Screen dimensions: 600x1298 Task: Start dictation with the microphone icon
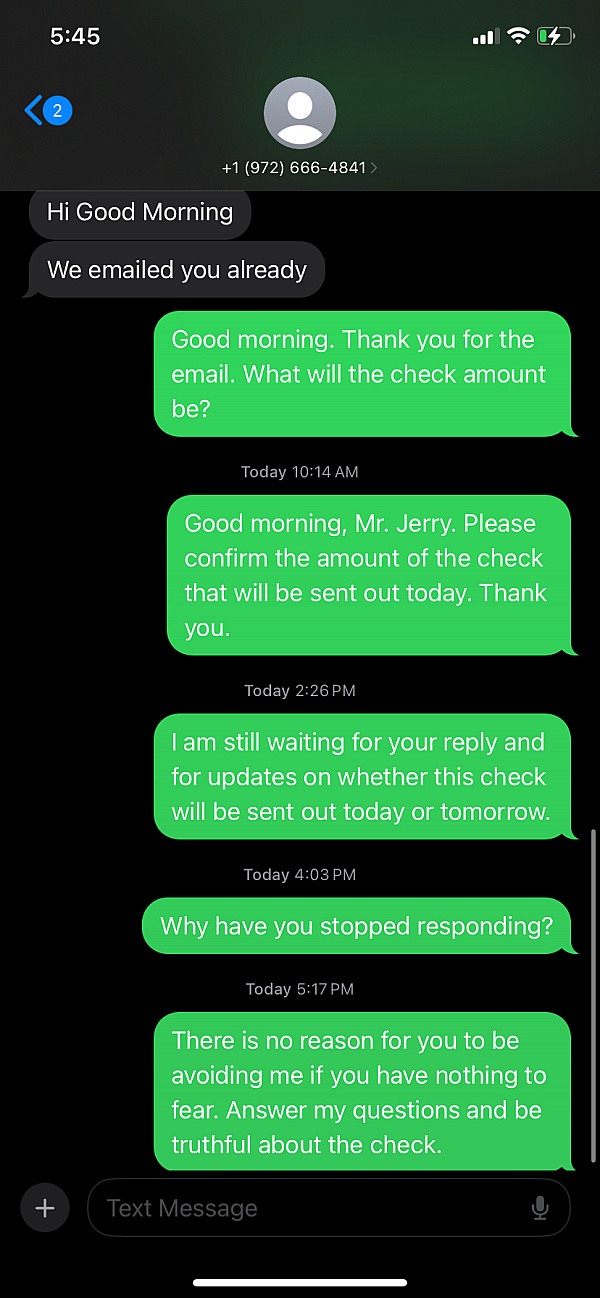pos(540,1208)
